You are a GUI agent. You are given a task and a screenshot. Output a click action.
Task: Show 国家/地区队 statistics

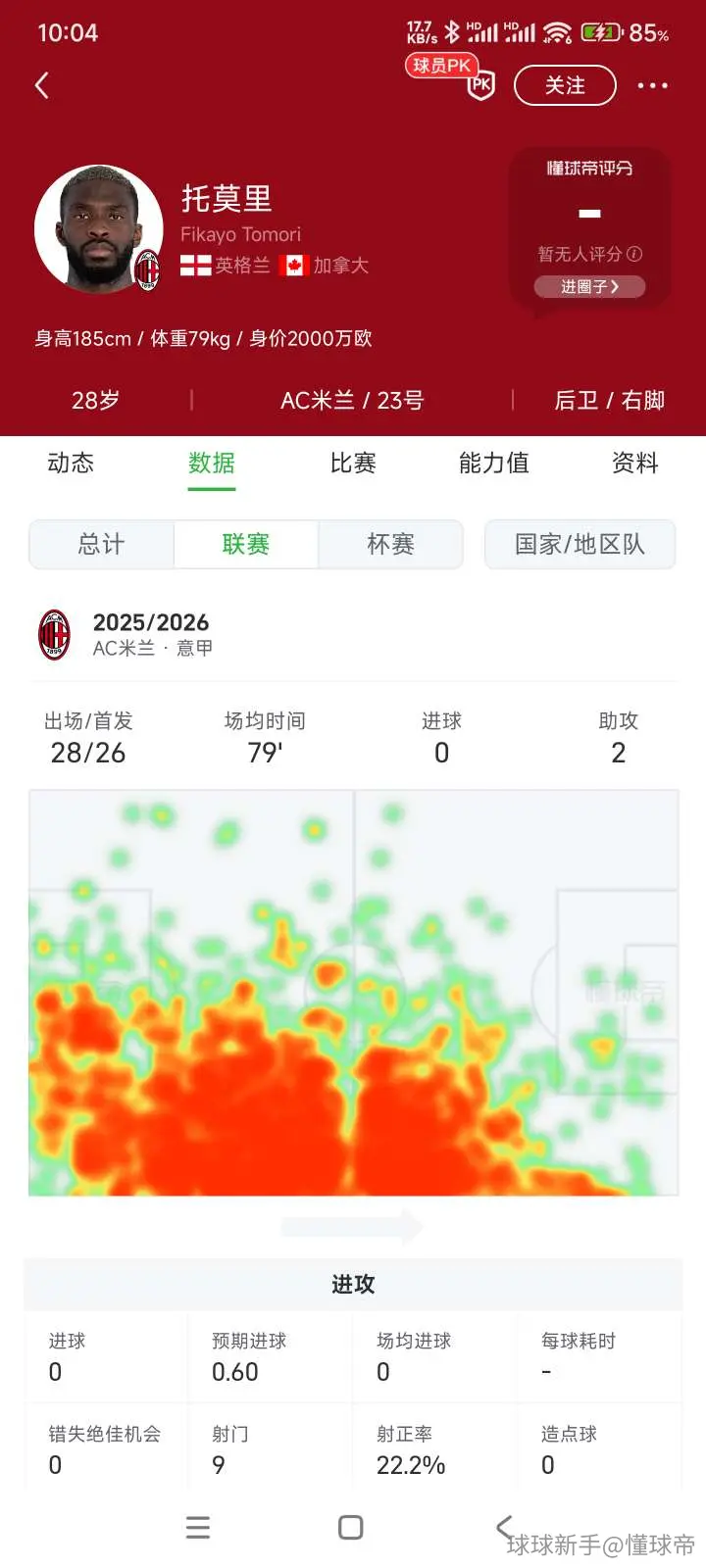(x=580, y=544)
